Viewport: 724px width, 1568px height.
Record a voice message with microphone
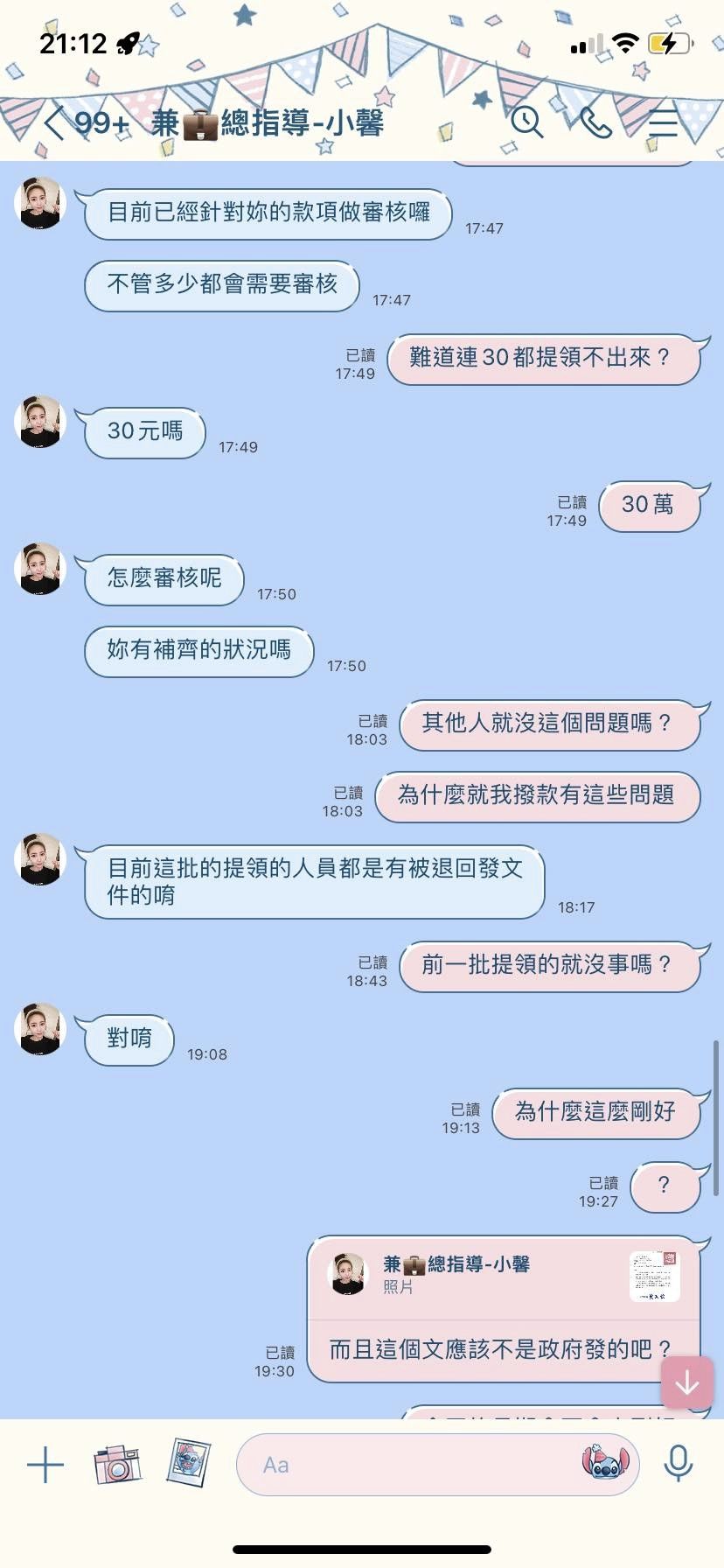(679, 1463)
